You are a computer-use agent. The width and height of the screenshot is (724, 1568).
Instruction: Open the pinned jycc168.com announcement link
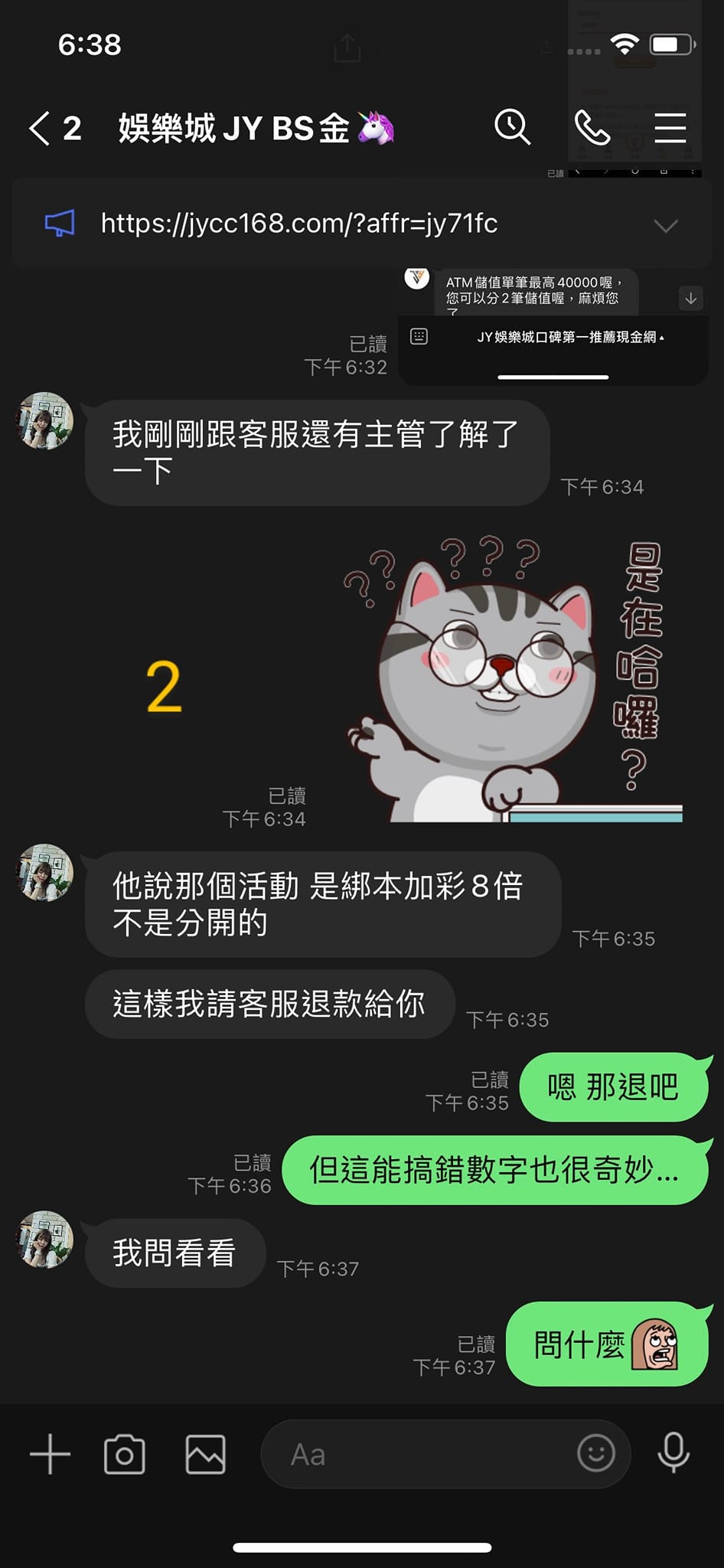[299, 224]
